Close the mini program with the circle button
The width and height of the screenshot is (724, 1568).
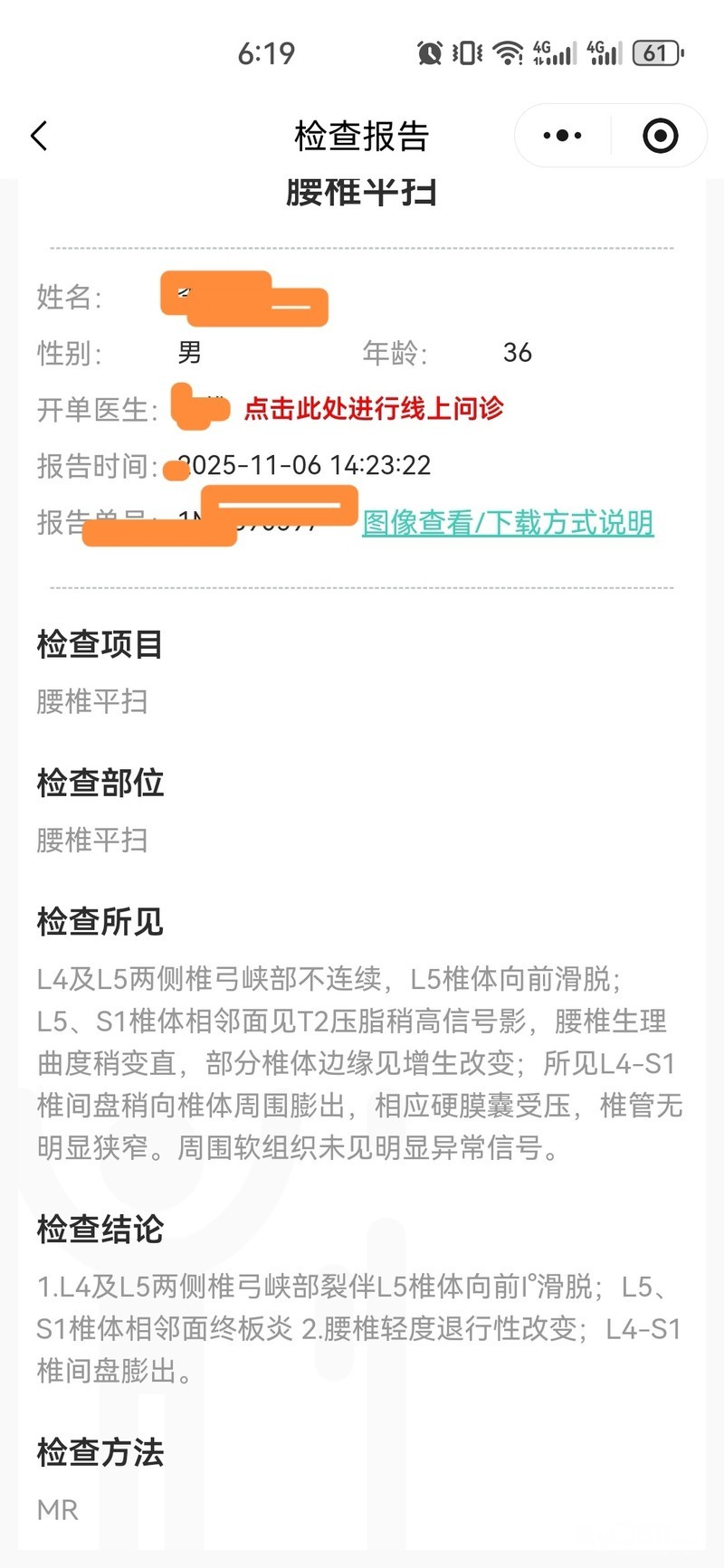point(660,137)
